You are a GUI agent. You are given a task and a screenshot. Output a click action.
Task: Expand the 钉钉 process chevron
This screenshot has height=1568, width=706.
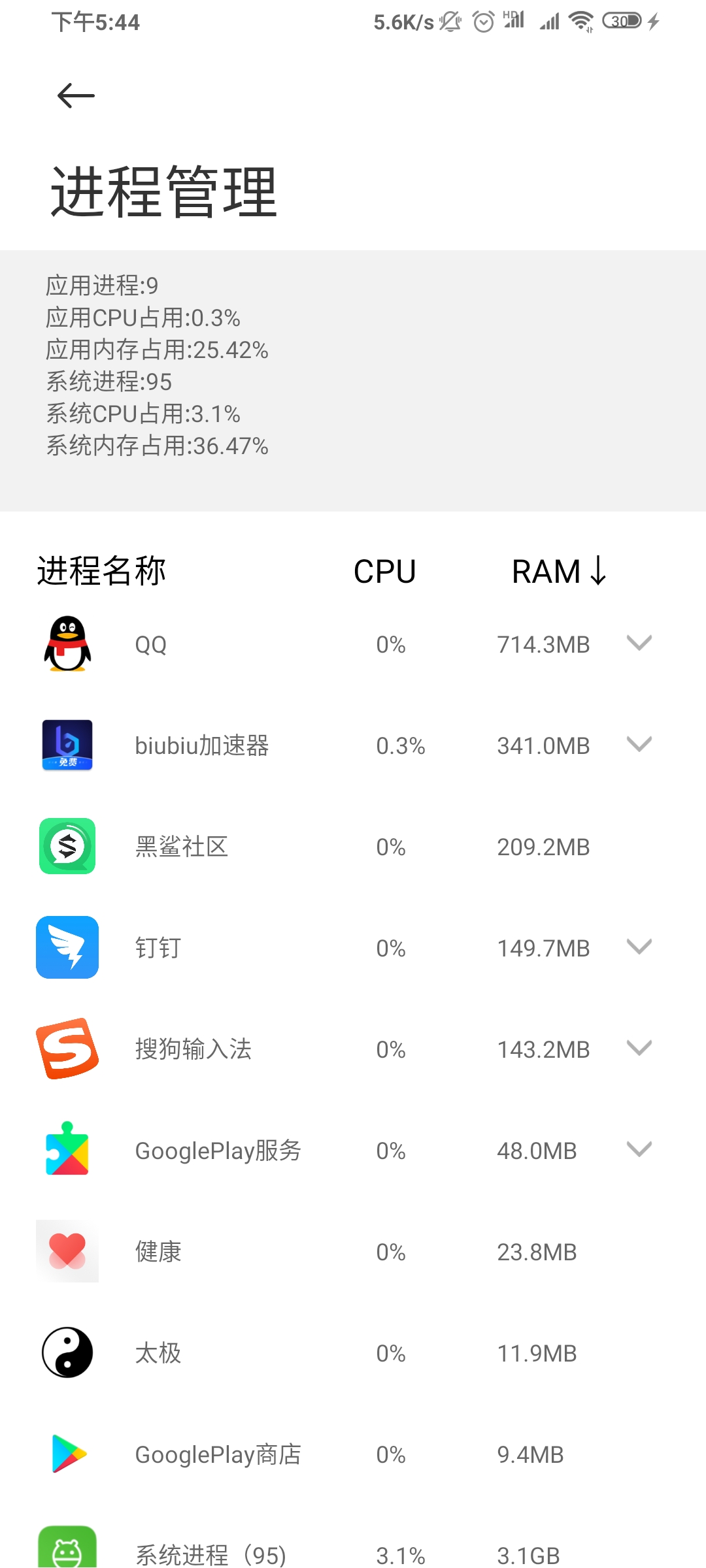pyautogui.click(x=639, y=947)
